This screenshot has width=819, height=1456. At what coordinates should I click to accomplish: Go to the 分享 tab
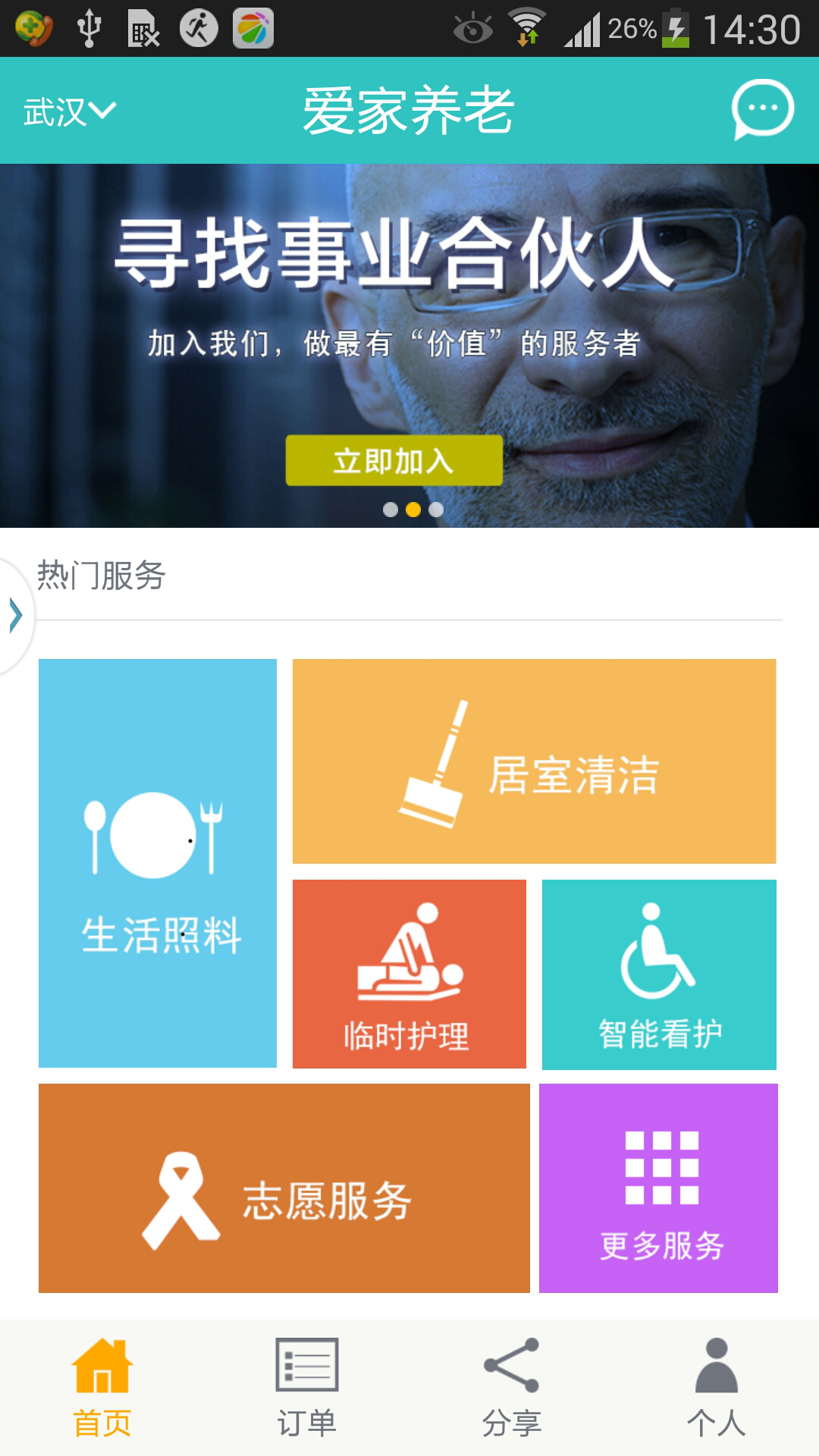[x=512, y=1388]
